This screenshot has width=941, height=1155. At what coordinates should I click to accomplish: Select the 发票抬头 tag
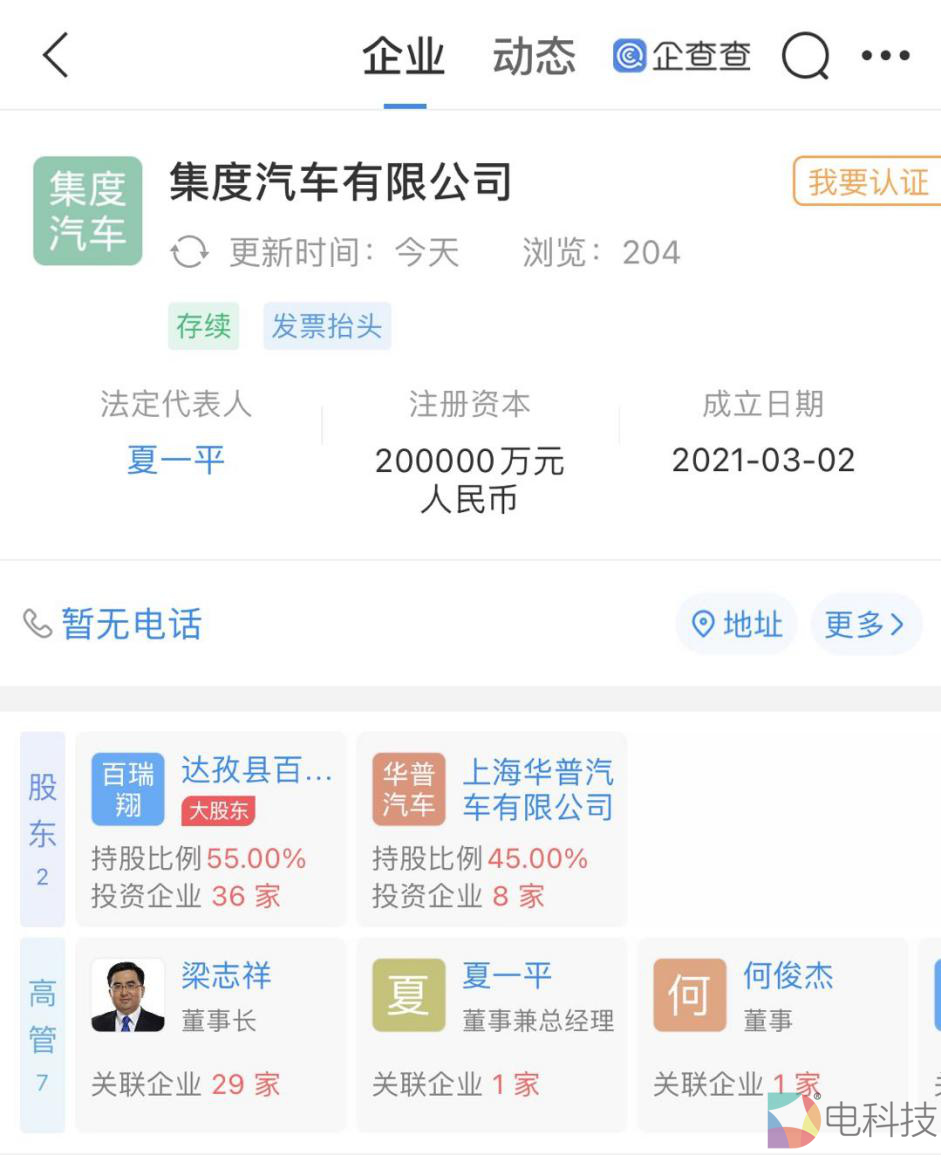point(328,325)
